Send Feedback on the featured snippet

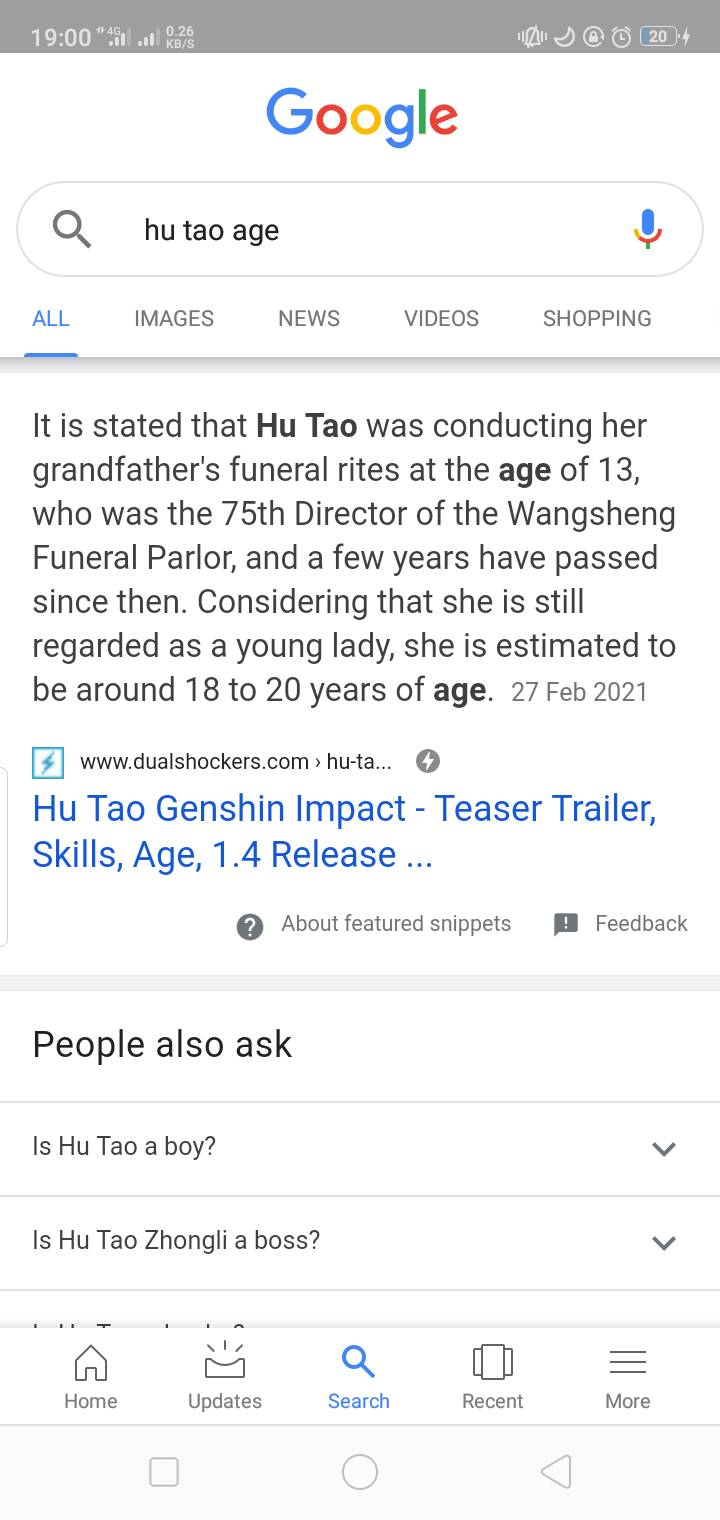pos(621,924)
